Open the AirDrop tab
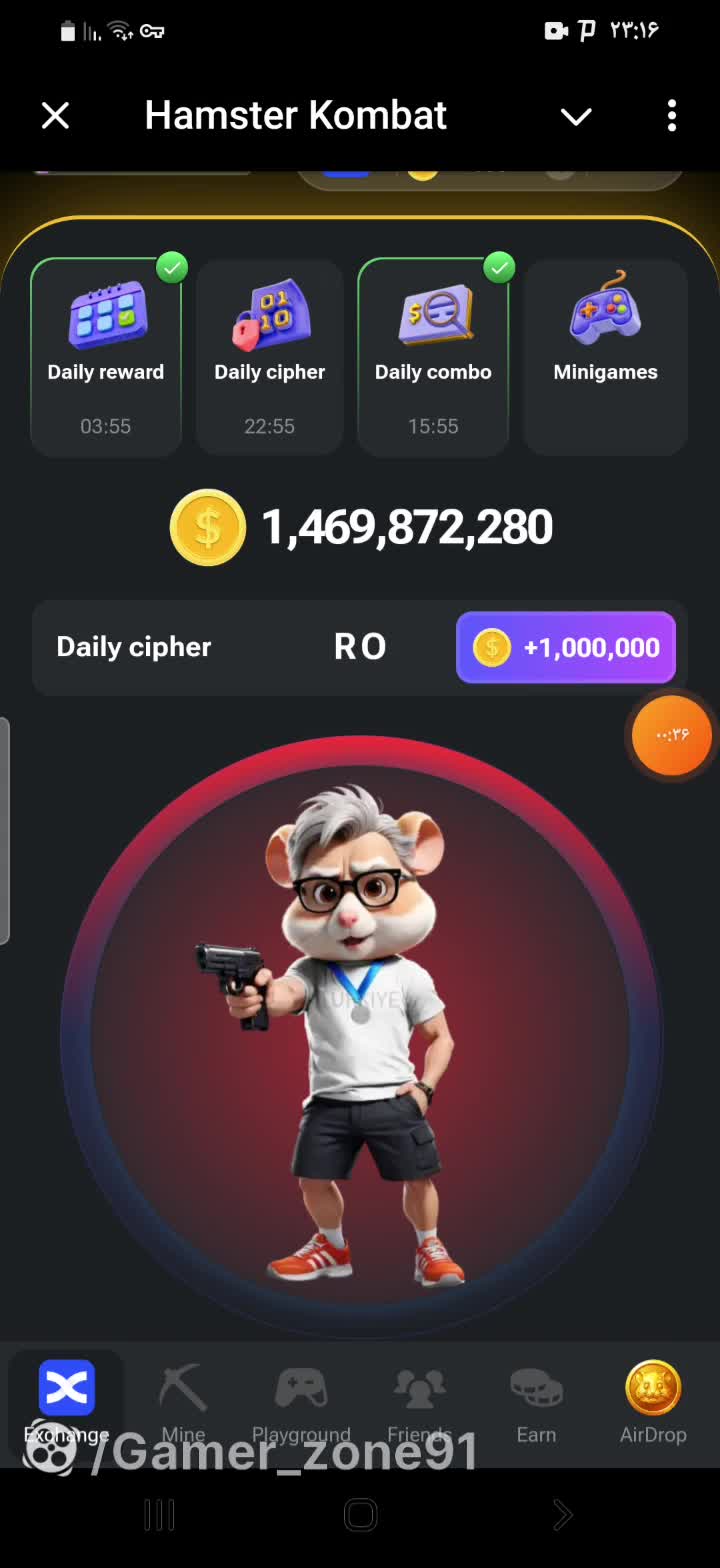The width and height of the screenshot is (720, 1568). 653,1400
